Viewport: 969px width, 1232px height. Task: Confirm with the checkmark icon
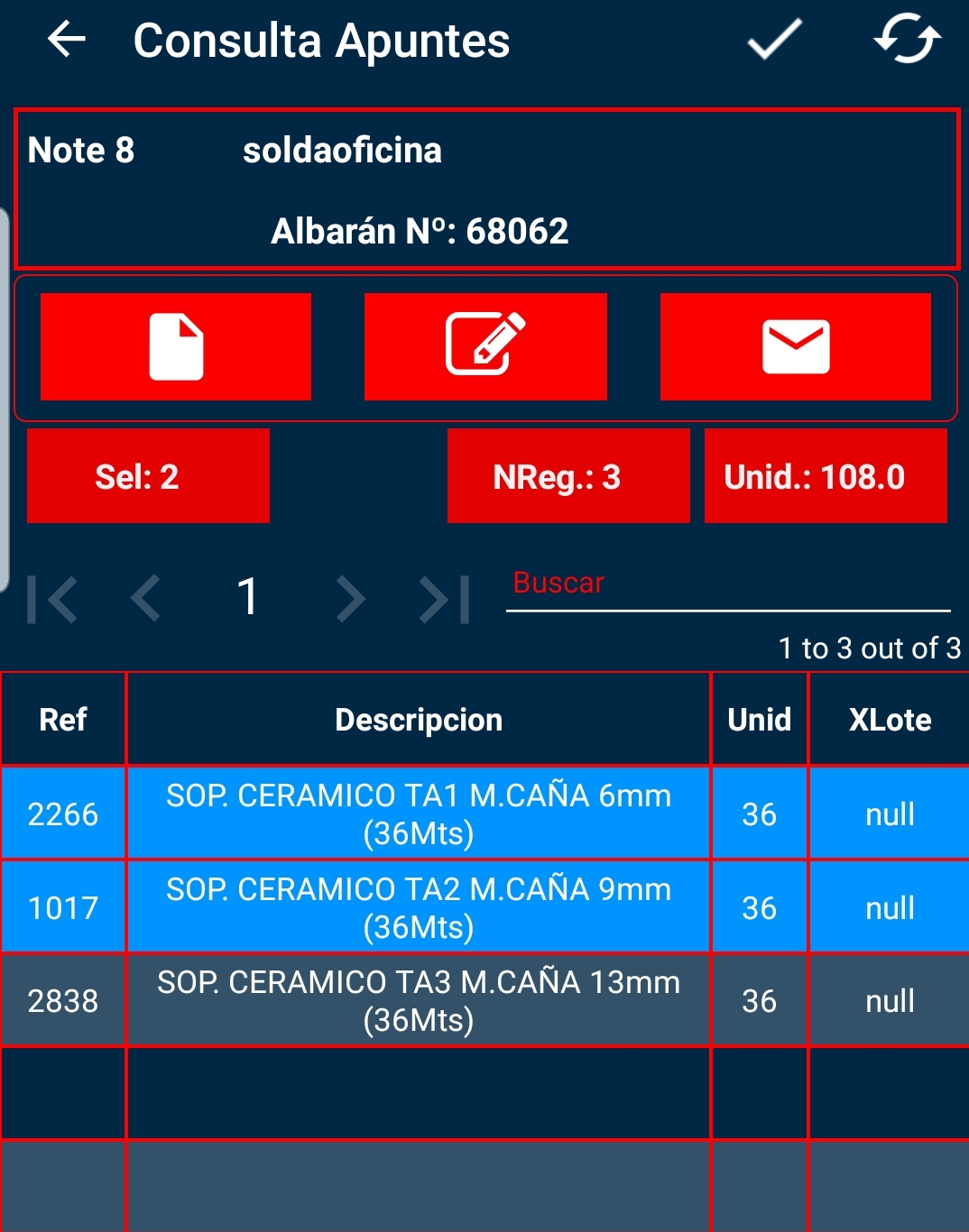coord(774,40)
